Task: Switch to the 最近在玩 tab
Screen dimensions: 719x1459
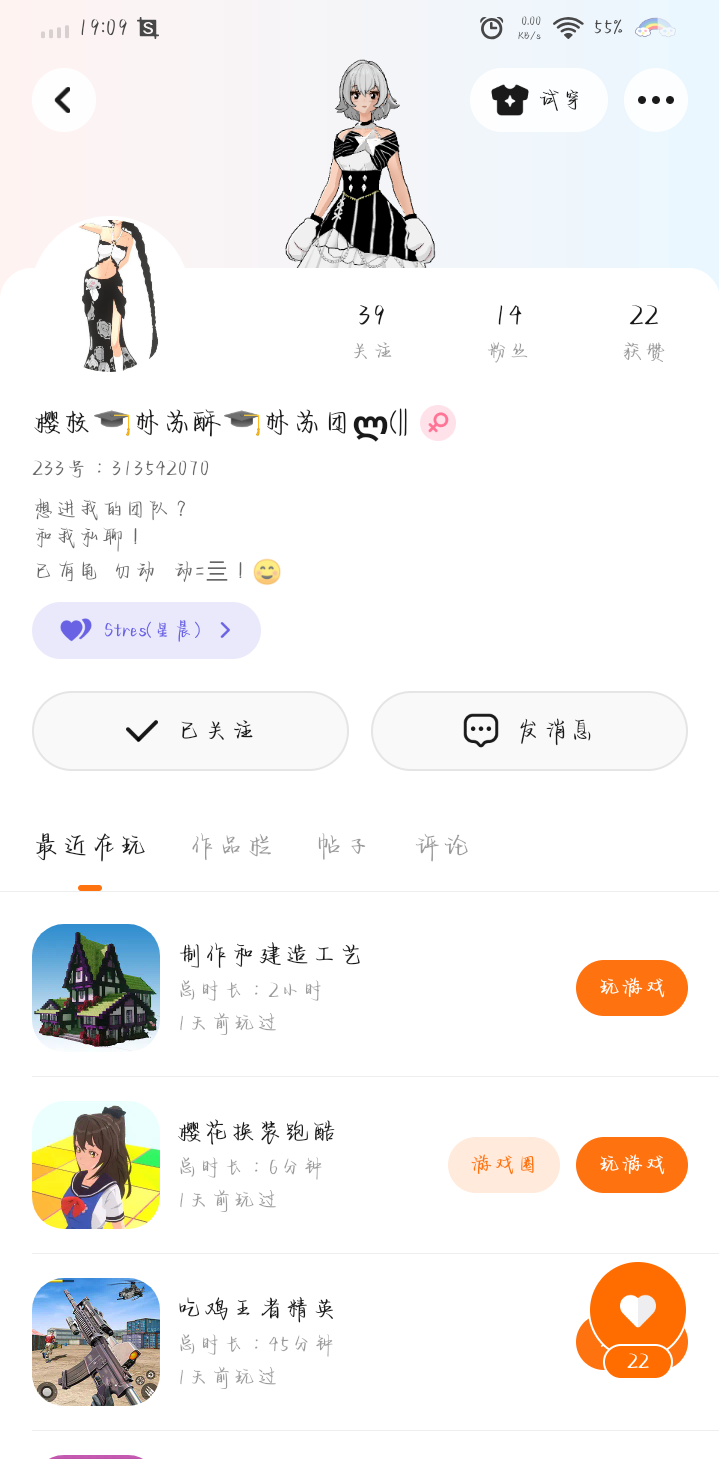Action: pos(90,846)
